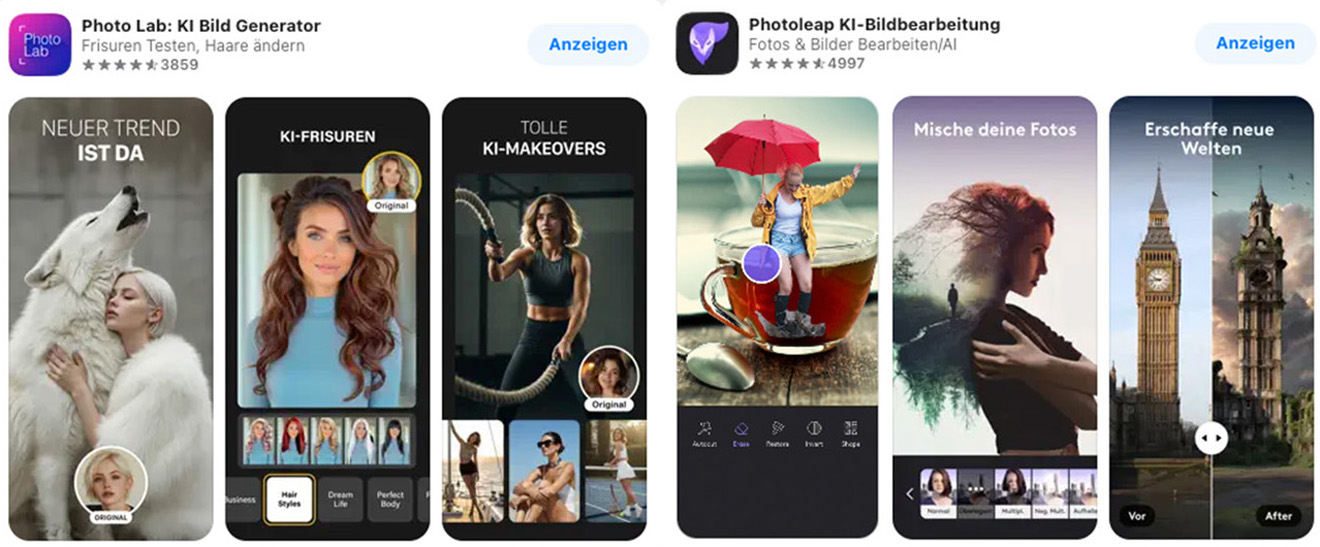Open the 'Tolle KI-Makeovers' preview image

tap(544, 318)
